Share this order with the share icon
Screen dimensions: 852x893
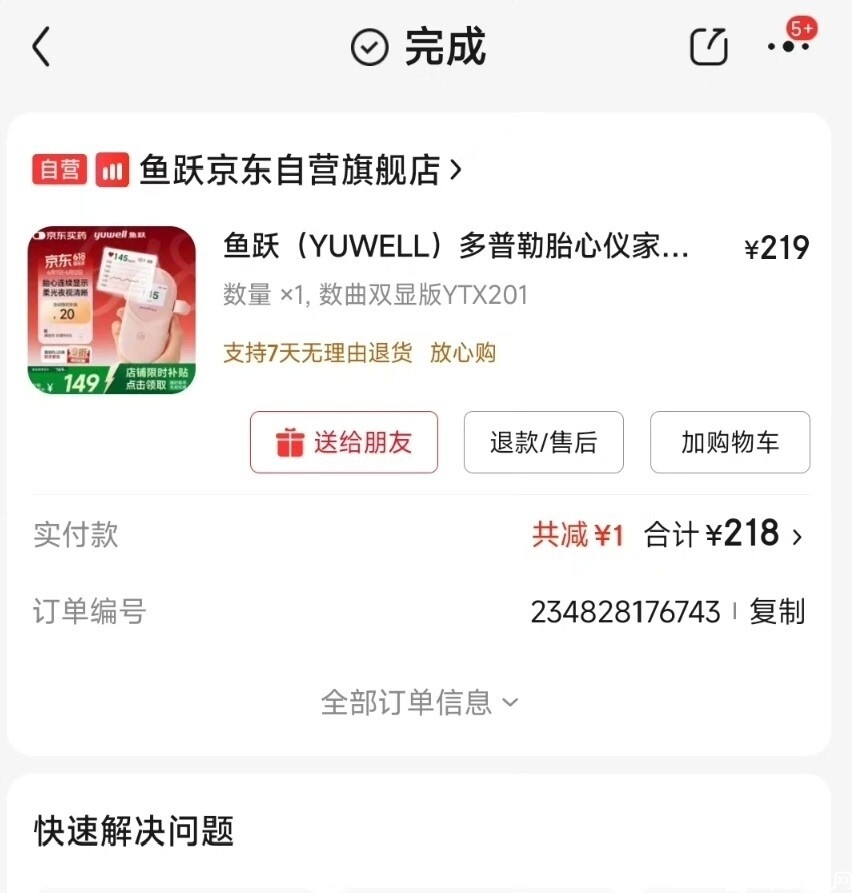[x=709, y=47]
